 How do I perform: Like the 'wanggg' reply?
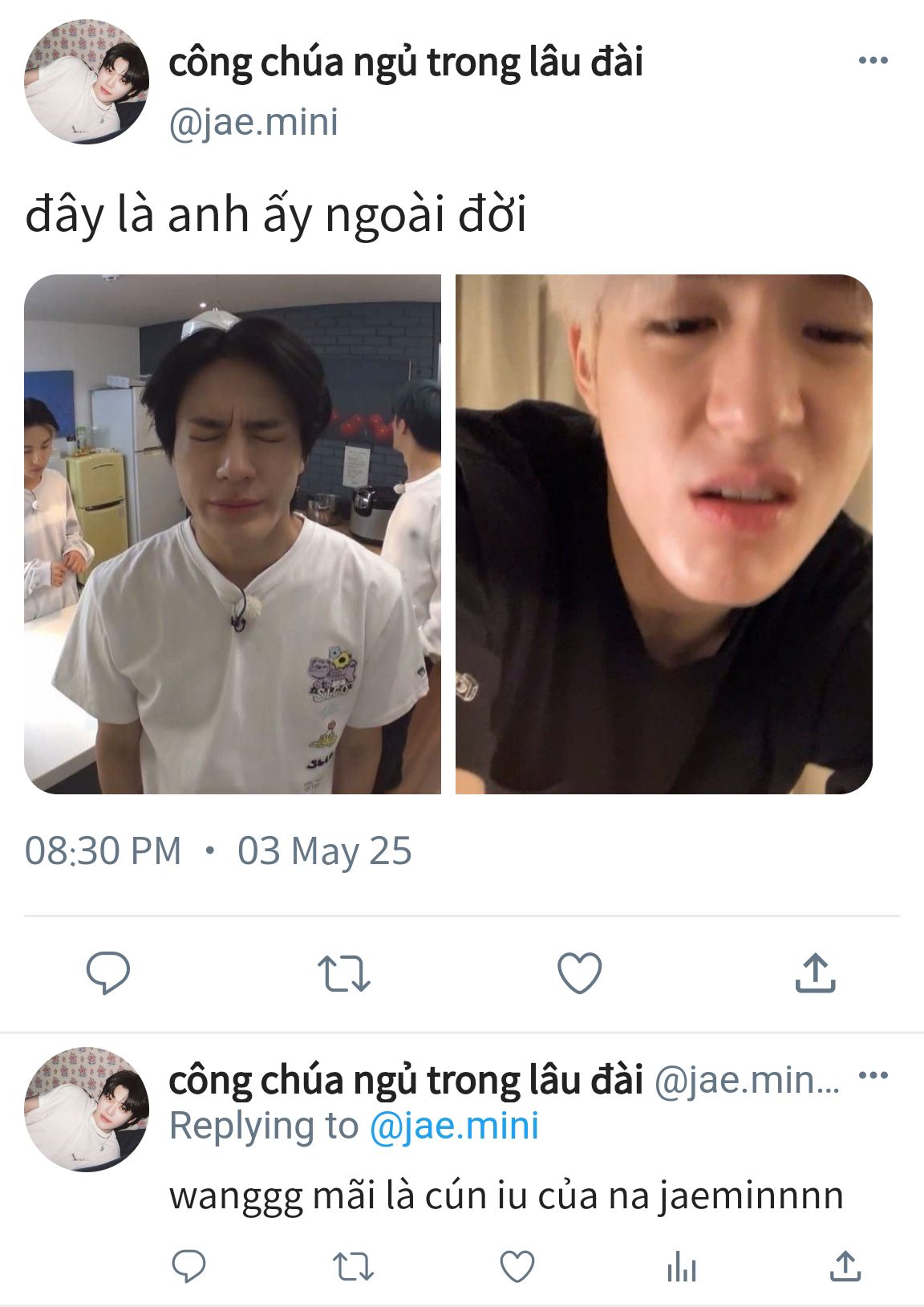(x=517, y=1267)
